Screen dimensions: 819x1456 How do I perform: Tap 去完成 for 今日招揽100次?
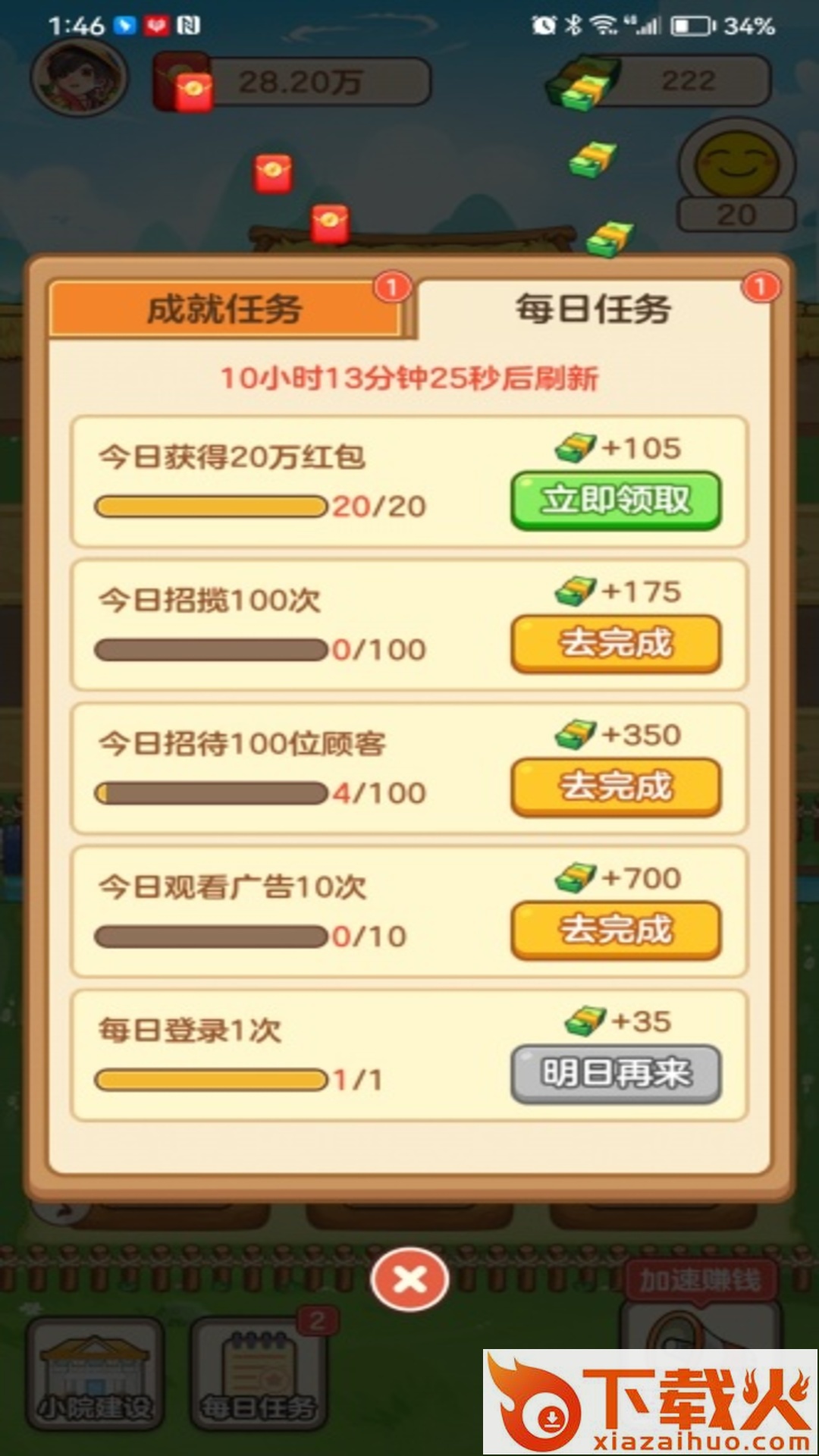coord(616,643)
